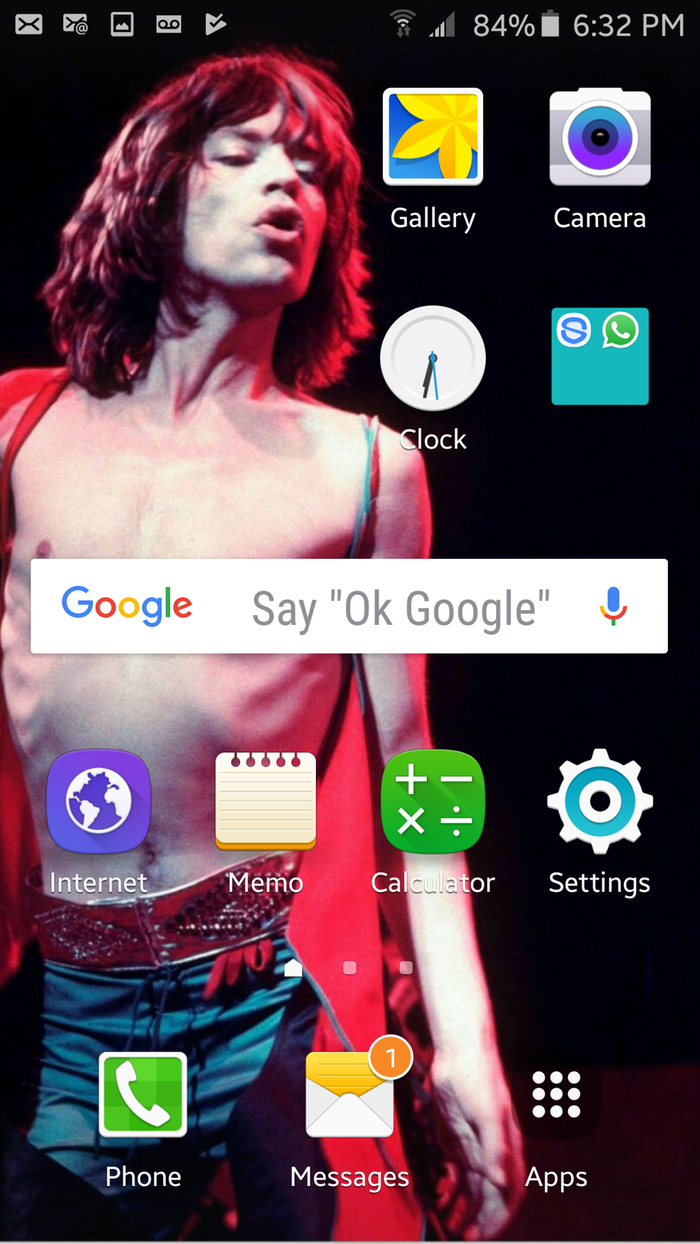Start voice search with the microphone
Screen dimensions: 700x1244
[x=613, y=607]
